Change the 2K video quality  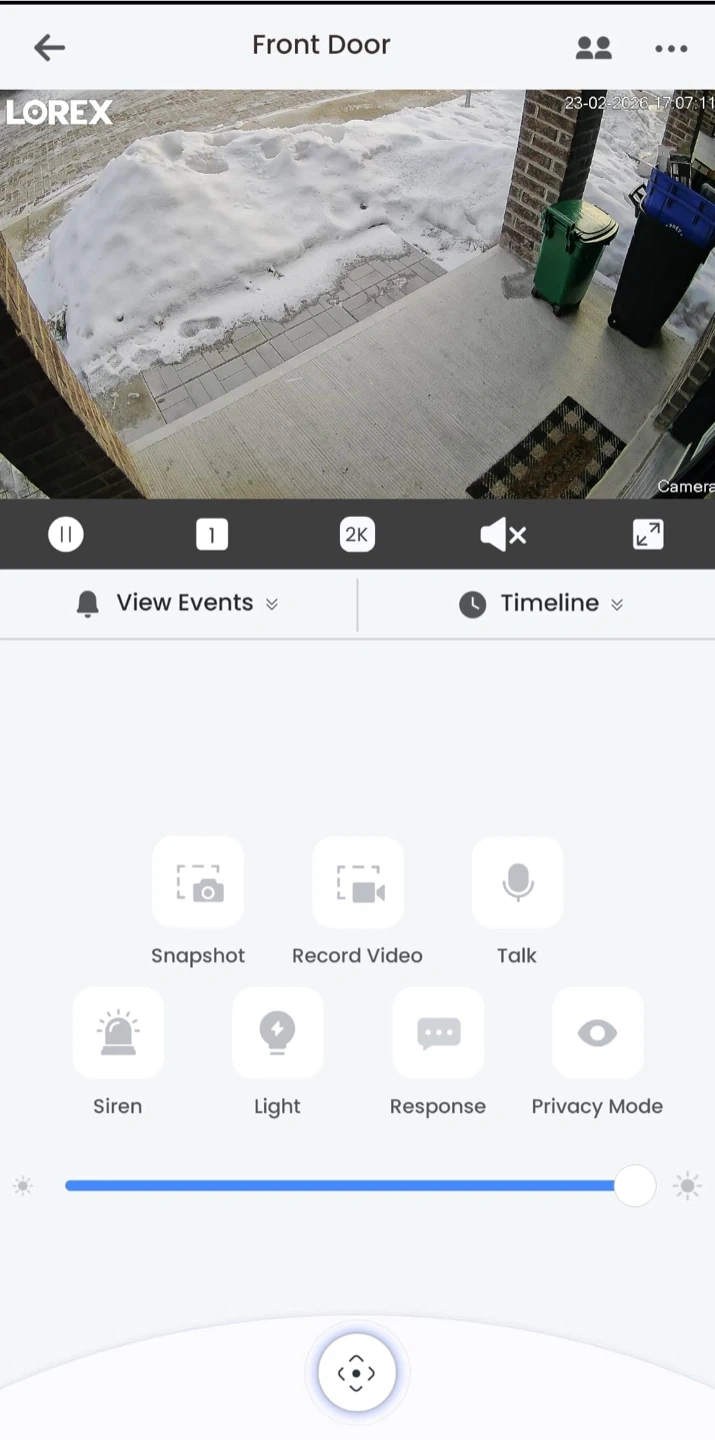[357, 535]
